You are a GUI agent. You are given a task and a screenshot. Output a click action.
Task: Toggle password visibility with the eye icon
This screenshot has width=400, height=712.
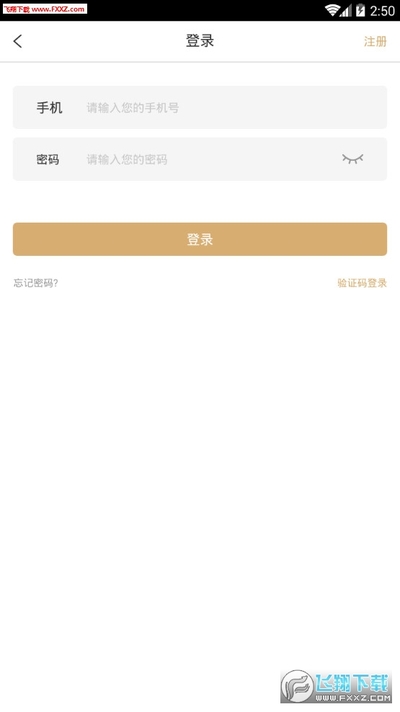[353, 159]
